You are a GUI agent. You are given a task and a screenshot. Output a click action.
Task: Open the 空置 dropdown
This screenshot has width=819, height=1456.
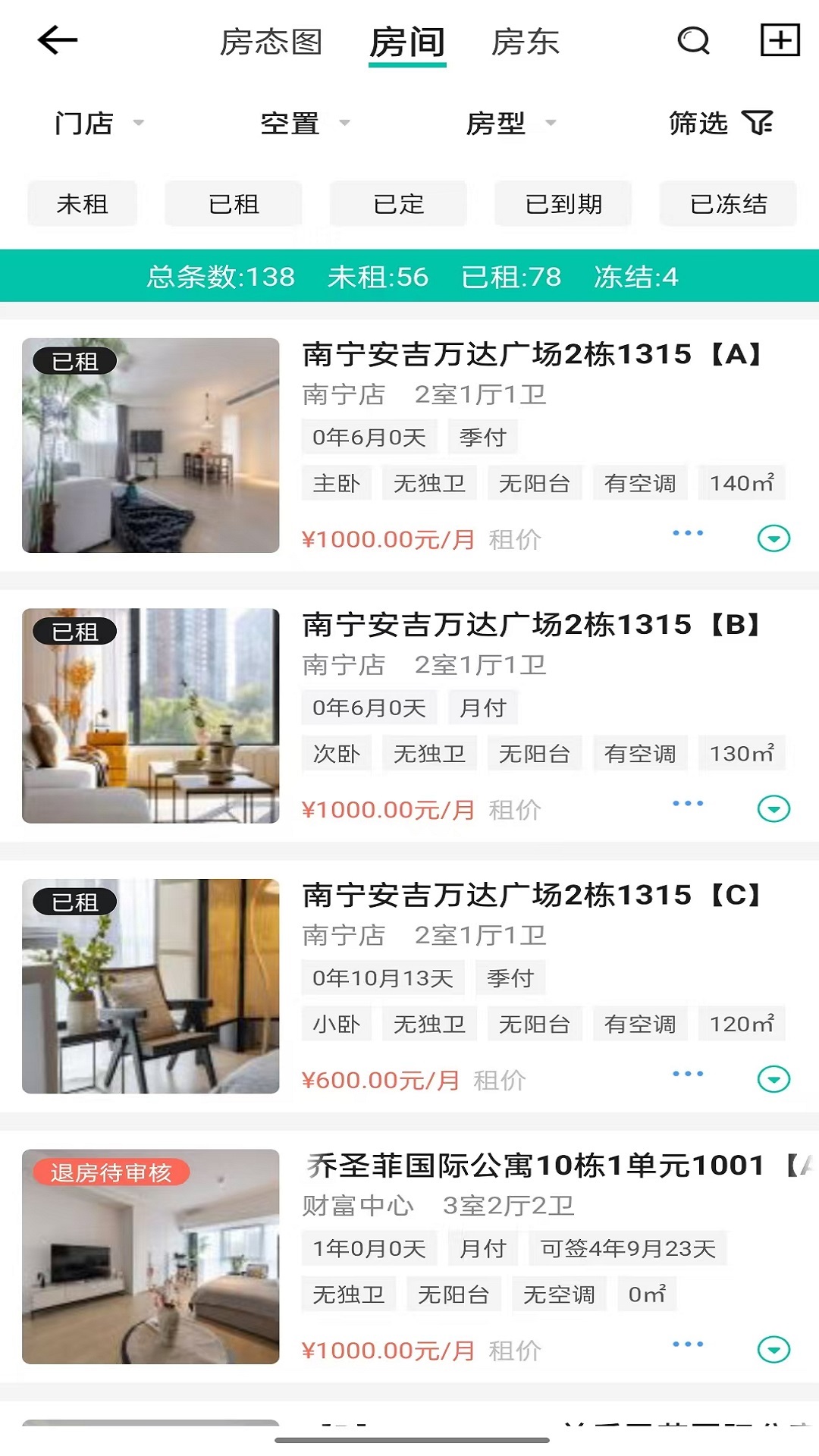click(304, 123)
